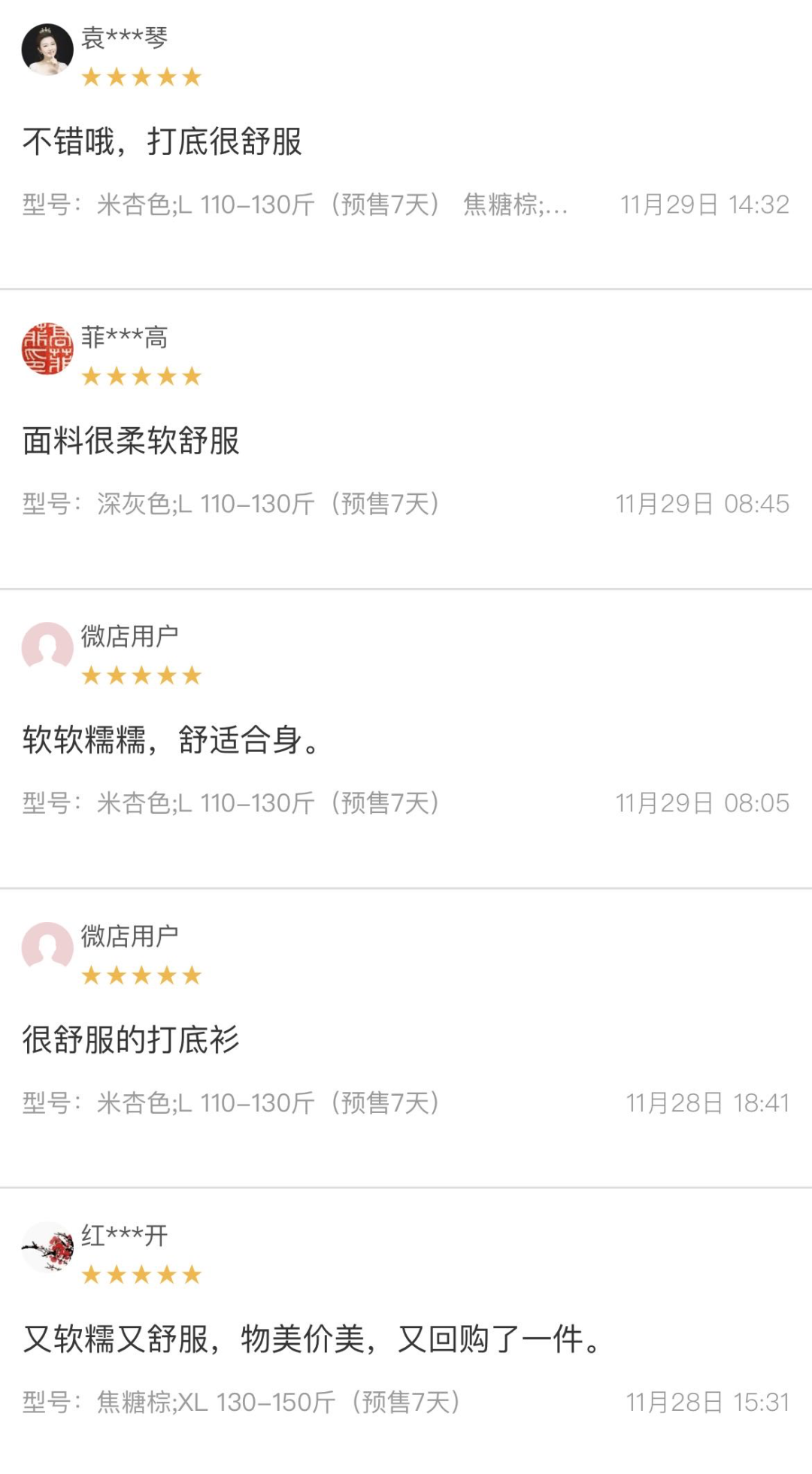This screenshot has height=1474, width=812.
Task: Expand 红***开's review entry
Action: (316, 1339)
